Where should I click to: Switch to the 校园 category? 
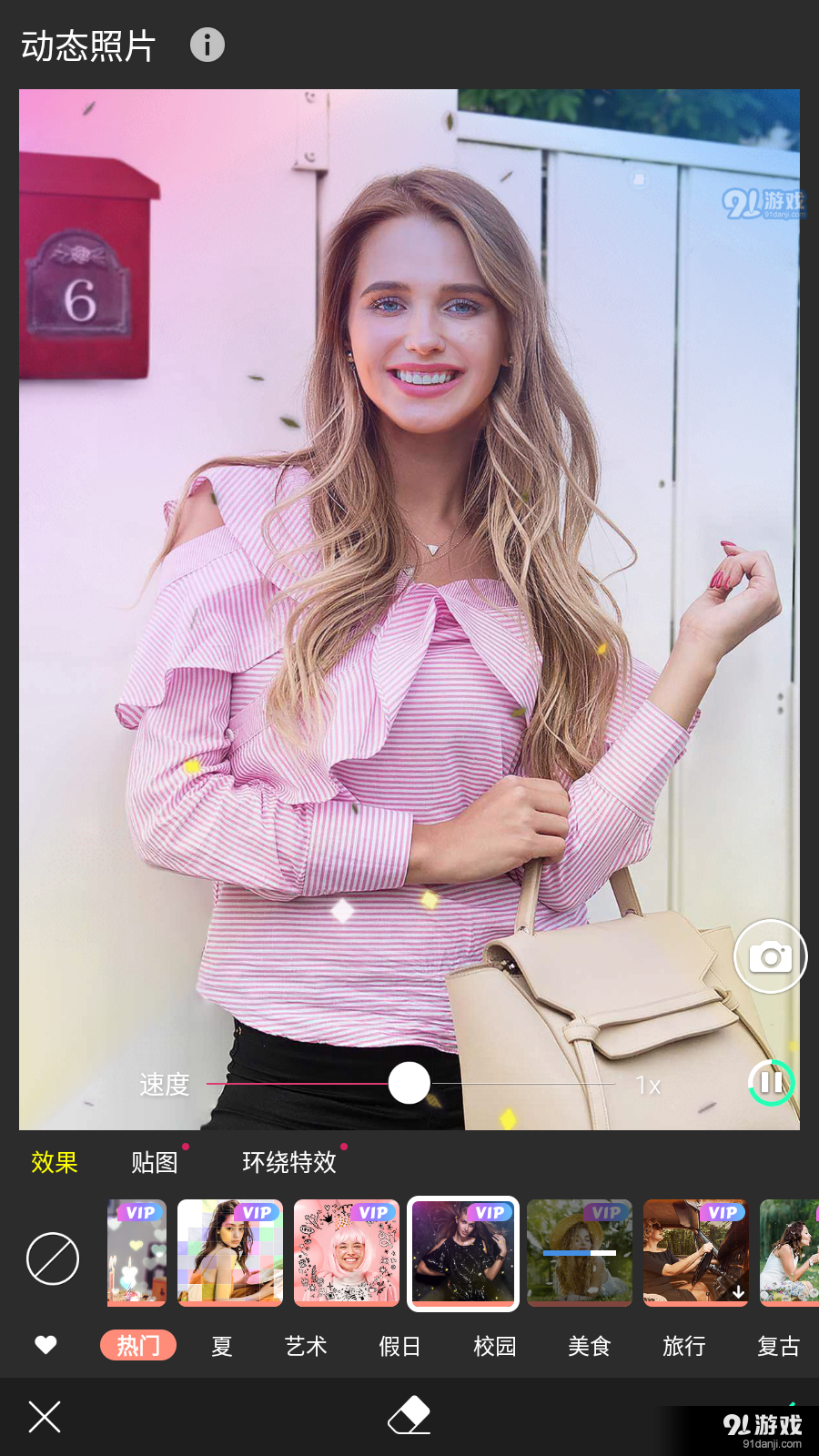pyautogui.click(x=495, y=1346)
